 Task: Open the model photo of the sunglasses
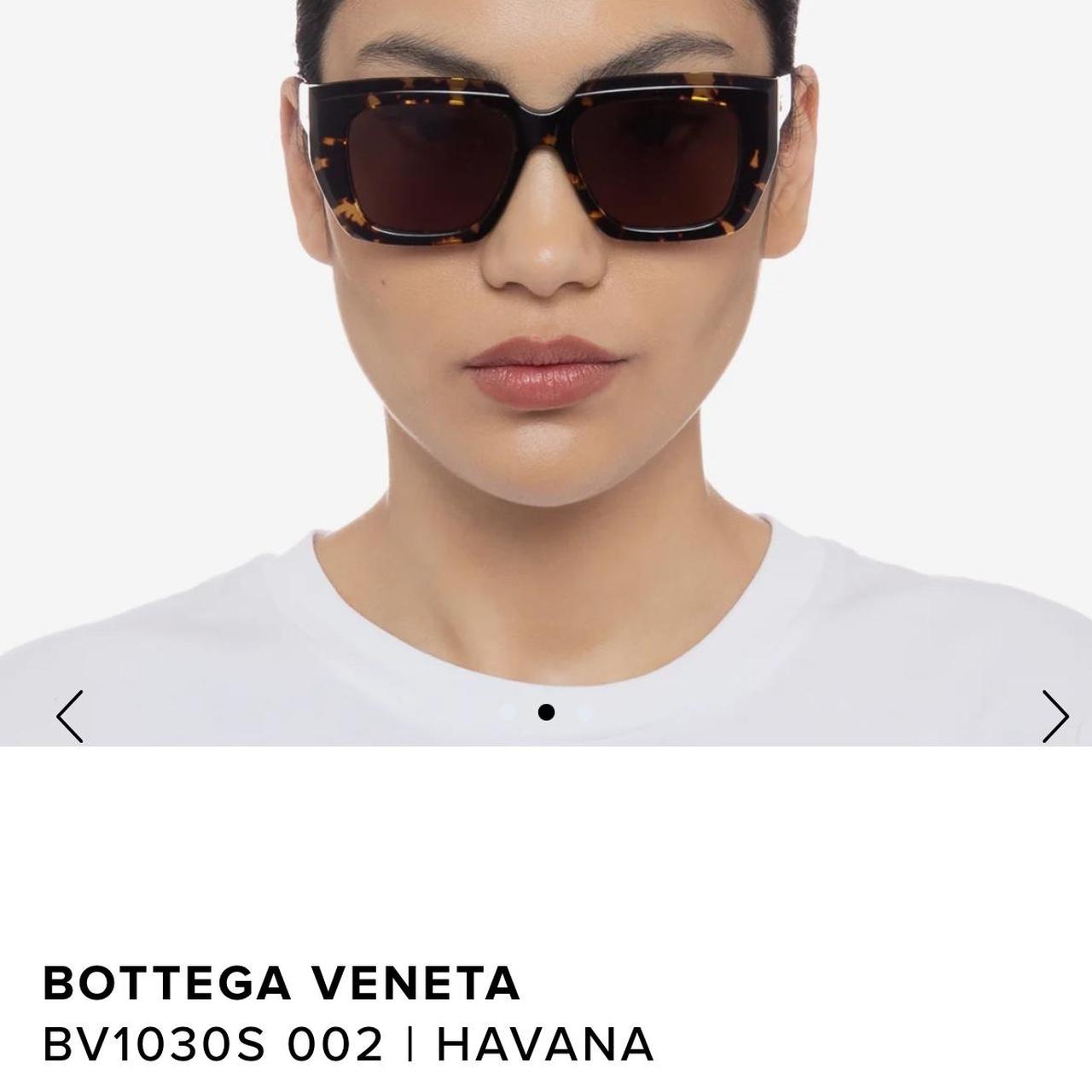click(x=546, y=341)
